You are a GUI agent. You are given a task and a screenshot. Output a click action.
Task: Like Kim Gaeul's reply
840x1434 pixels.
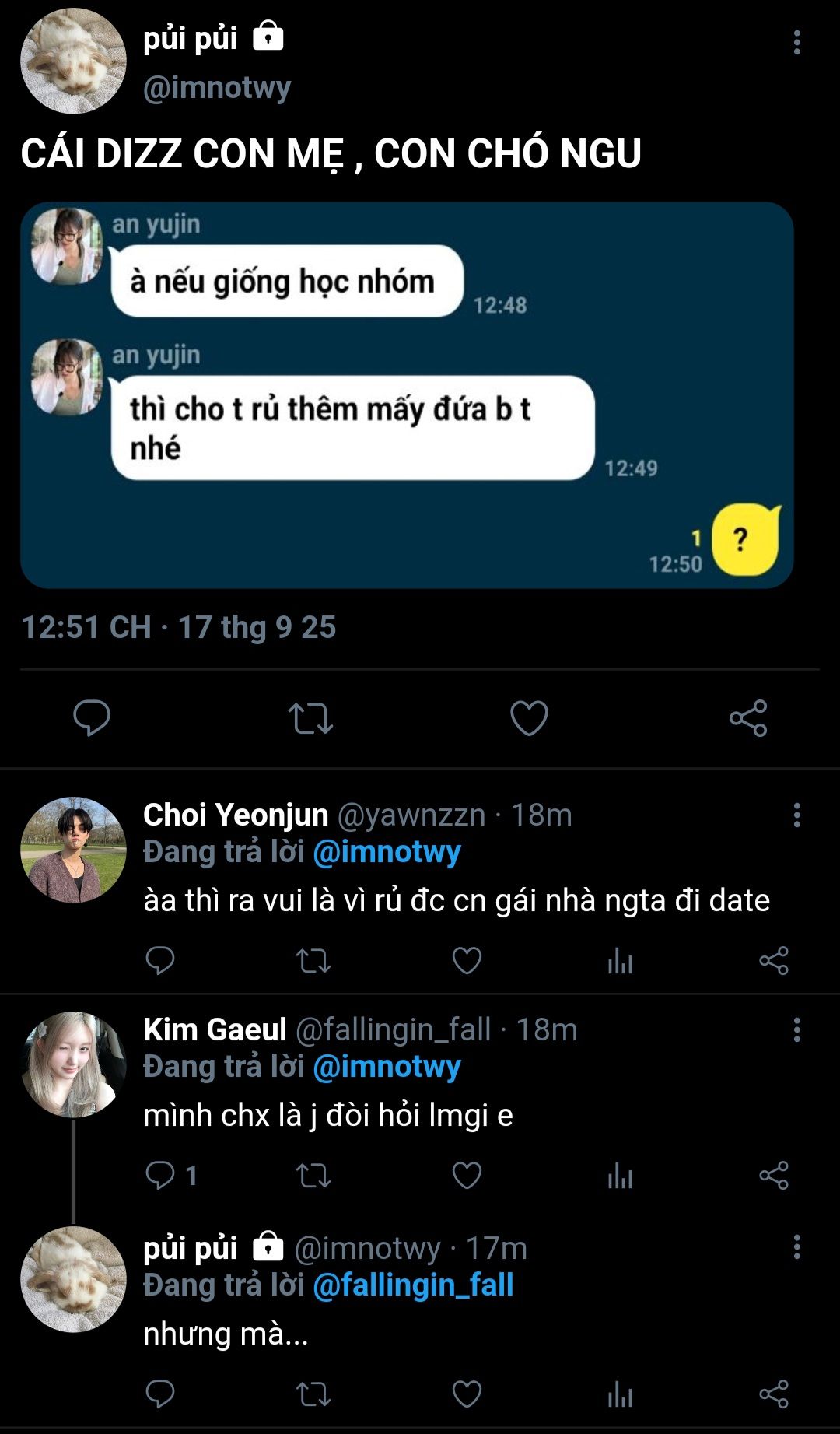pyautogui.click(x=467, y=1175)
